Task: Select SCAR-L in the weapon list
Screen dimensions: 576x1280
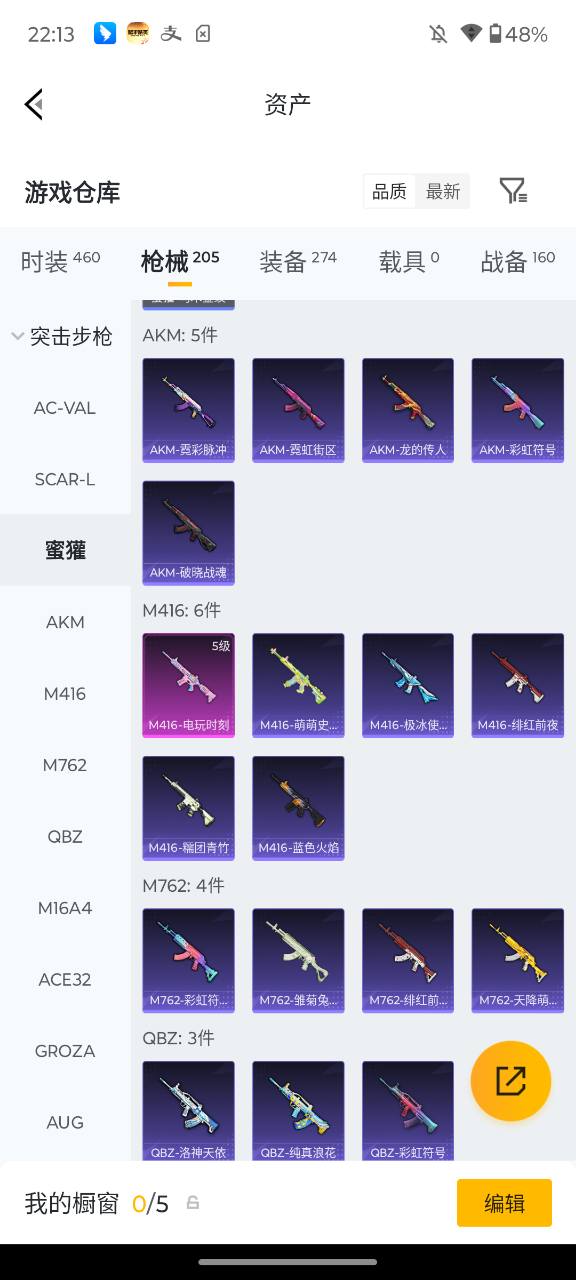Action: [x=65, y=479]
